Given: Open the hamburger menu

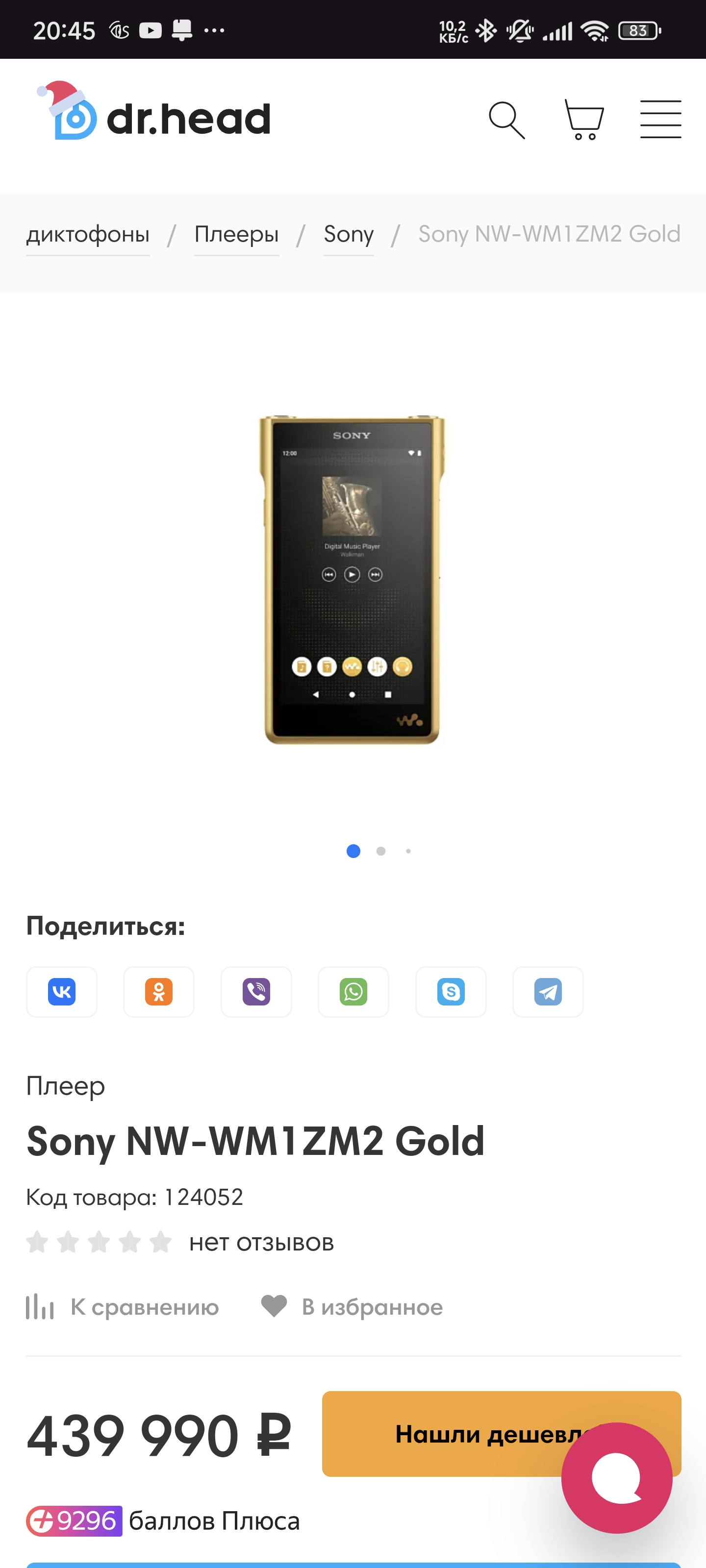Looking at the screenshot, I should 660,119.
